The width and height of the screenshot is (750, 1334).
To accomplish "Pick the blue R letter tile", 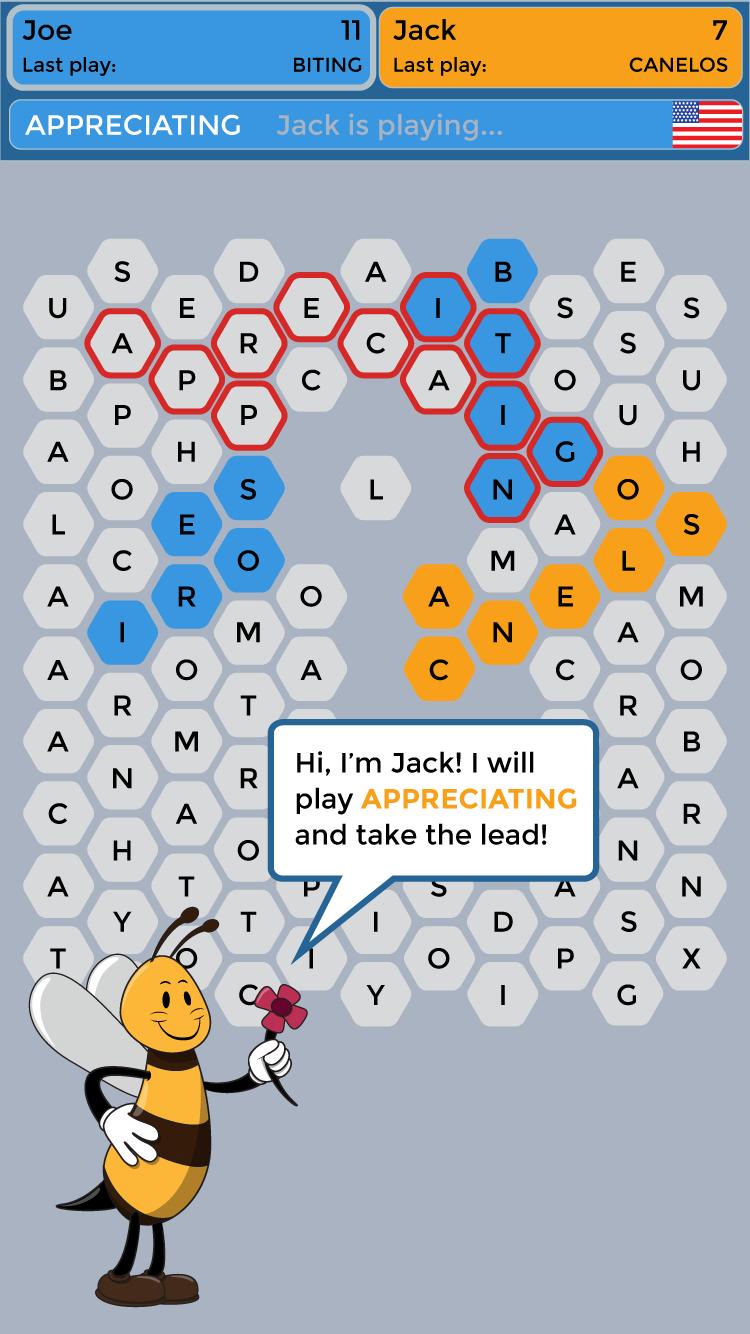I will pos(186,596).
